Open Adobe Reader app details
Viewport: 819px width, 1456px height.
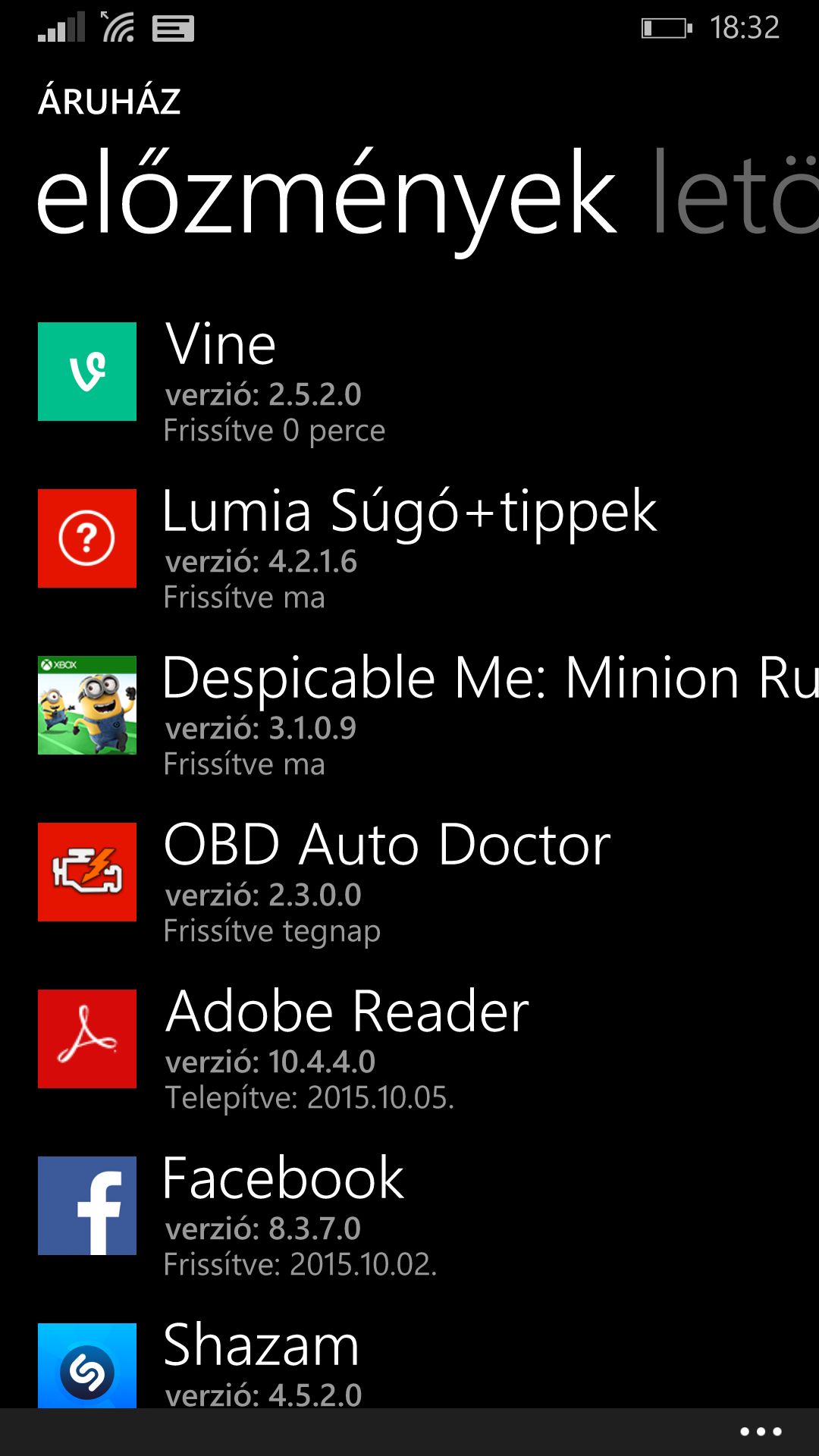[x=409, y=1046]
